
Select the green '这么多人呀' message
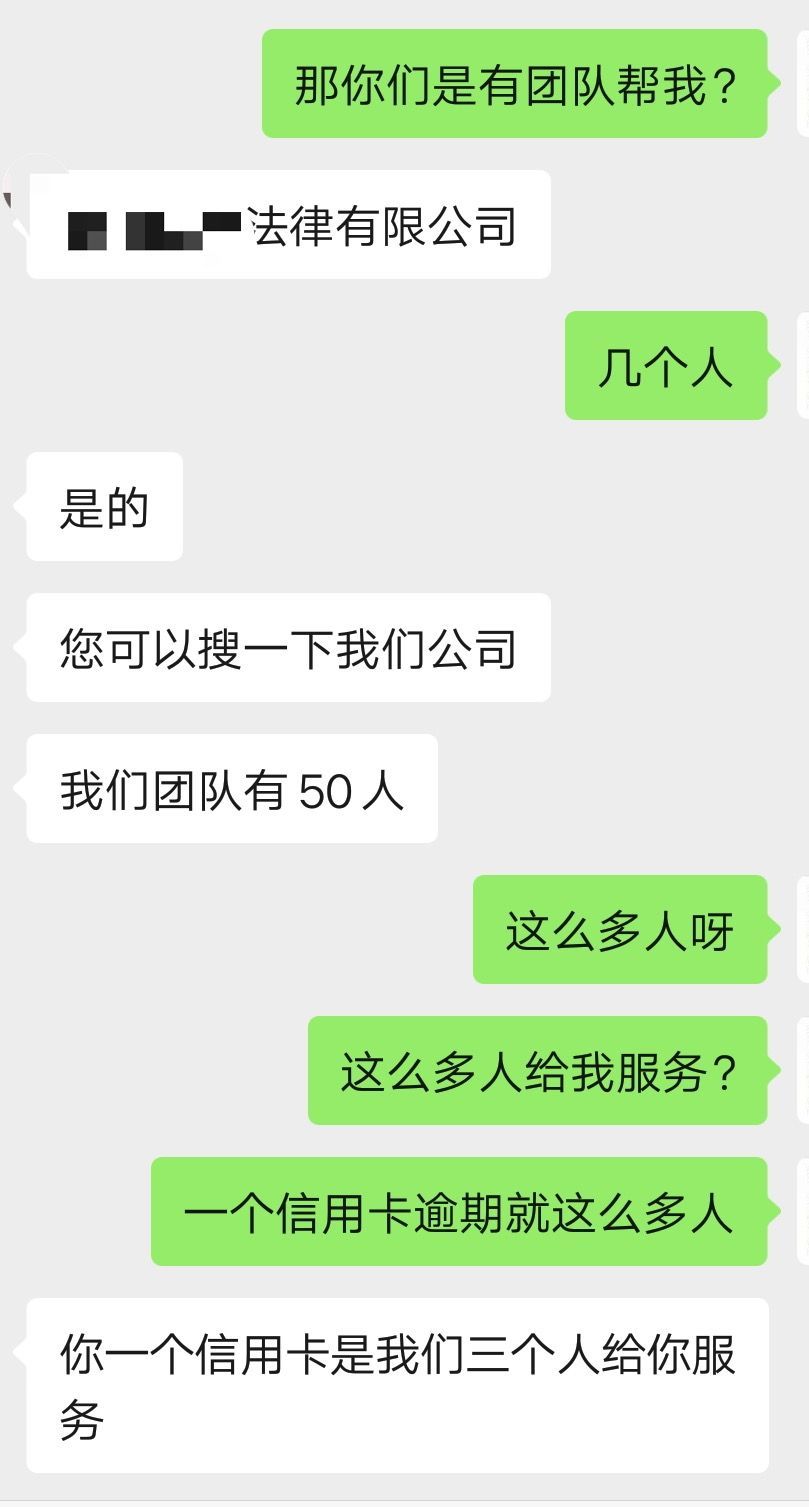[621, 930]
